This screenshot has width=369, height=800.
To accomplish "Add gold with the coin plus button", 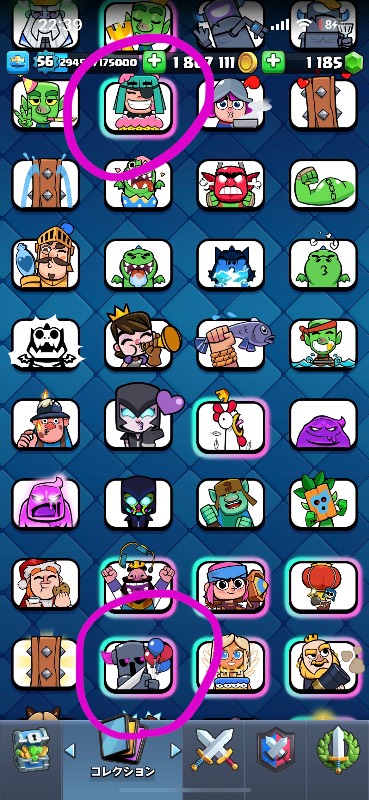I will pos(154,63).
